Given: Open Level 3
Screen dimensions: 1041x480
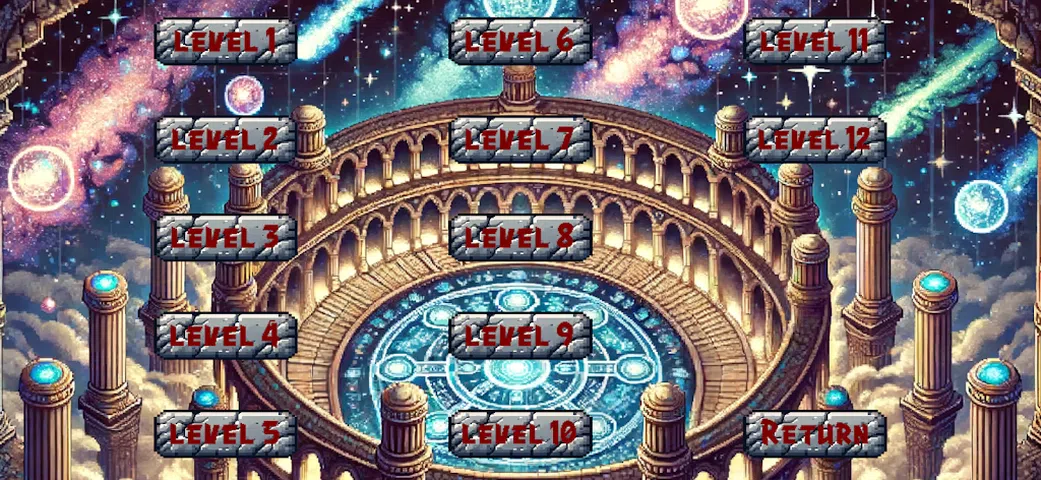Looking at the screenshot, I should coord(226,237).
